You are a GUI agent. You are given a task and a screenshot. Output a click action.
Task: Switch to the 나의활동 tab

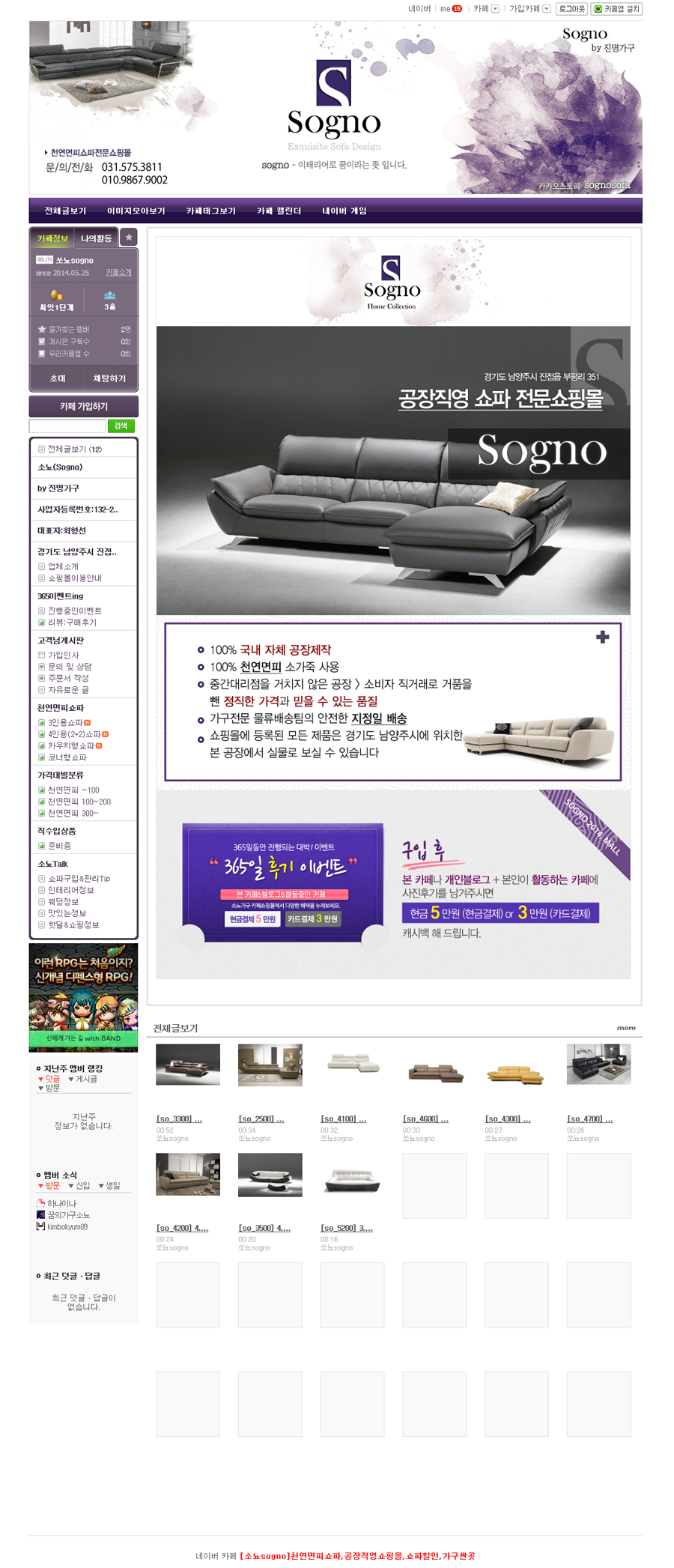point(96,238)
